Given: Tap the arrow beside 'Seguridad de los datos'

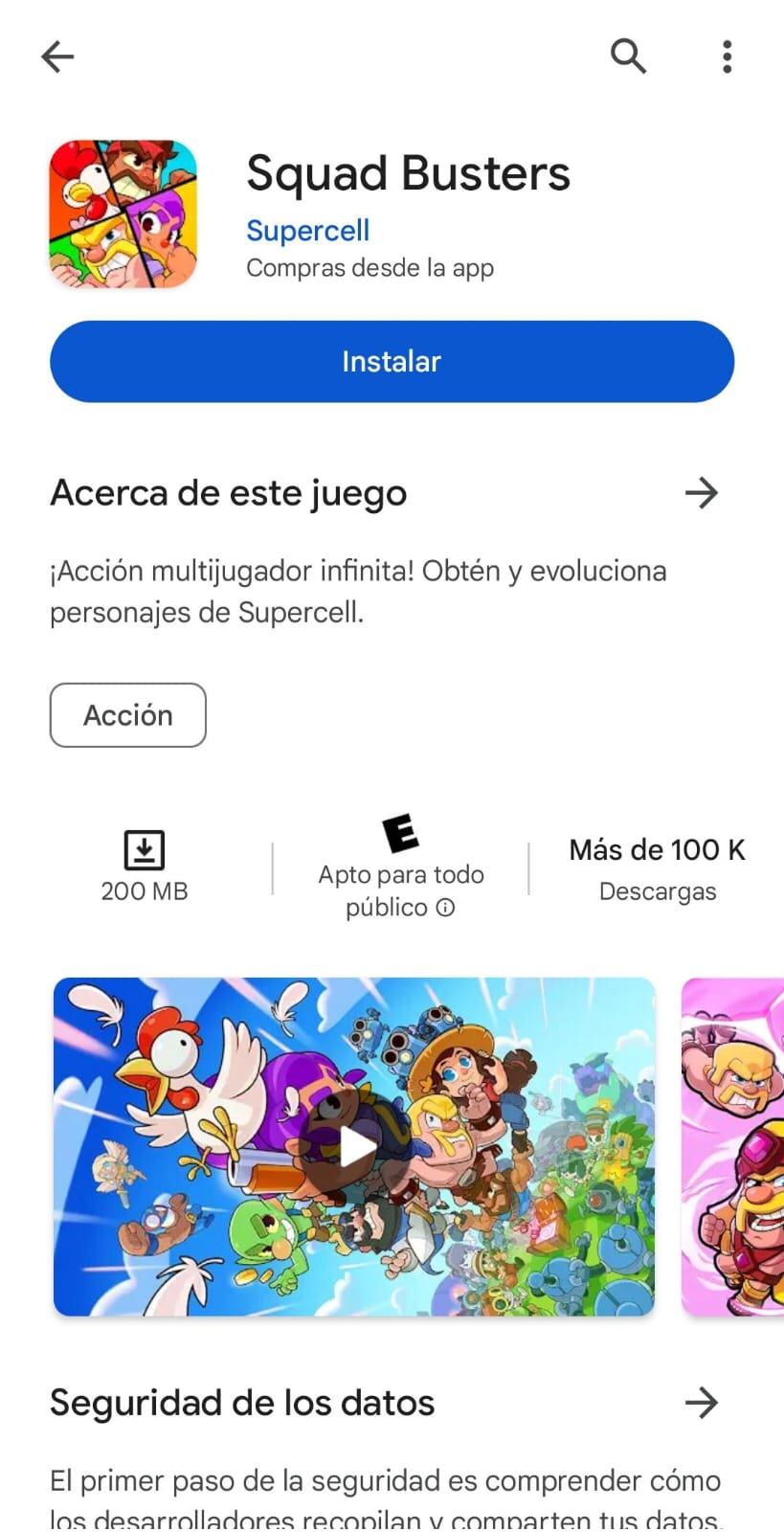Looking at the screenshot, I should [702, 1403].
